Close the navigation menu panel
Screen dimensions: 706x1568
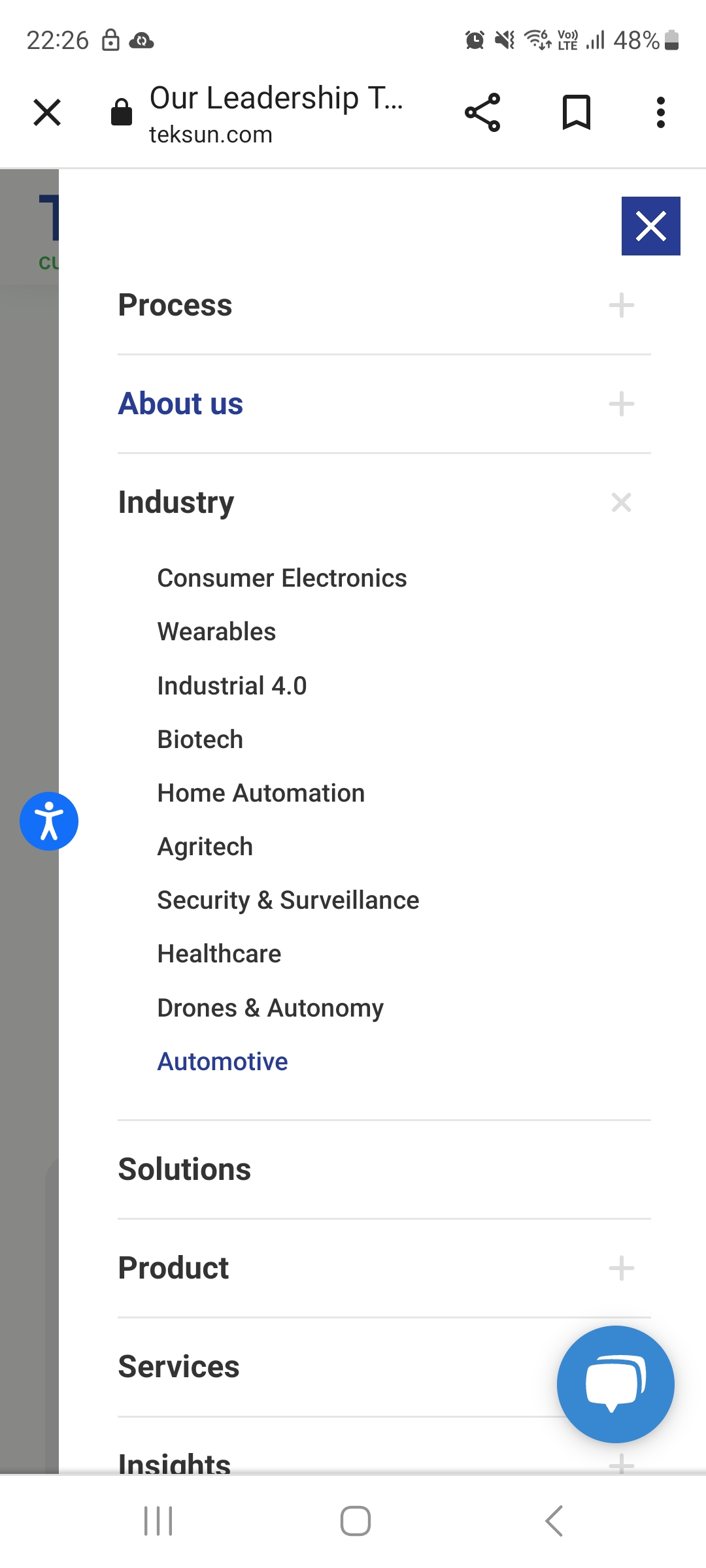[650, 226]
